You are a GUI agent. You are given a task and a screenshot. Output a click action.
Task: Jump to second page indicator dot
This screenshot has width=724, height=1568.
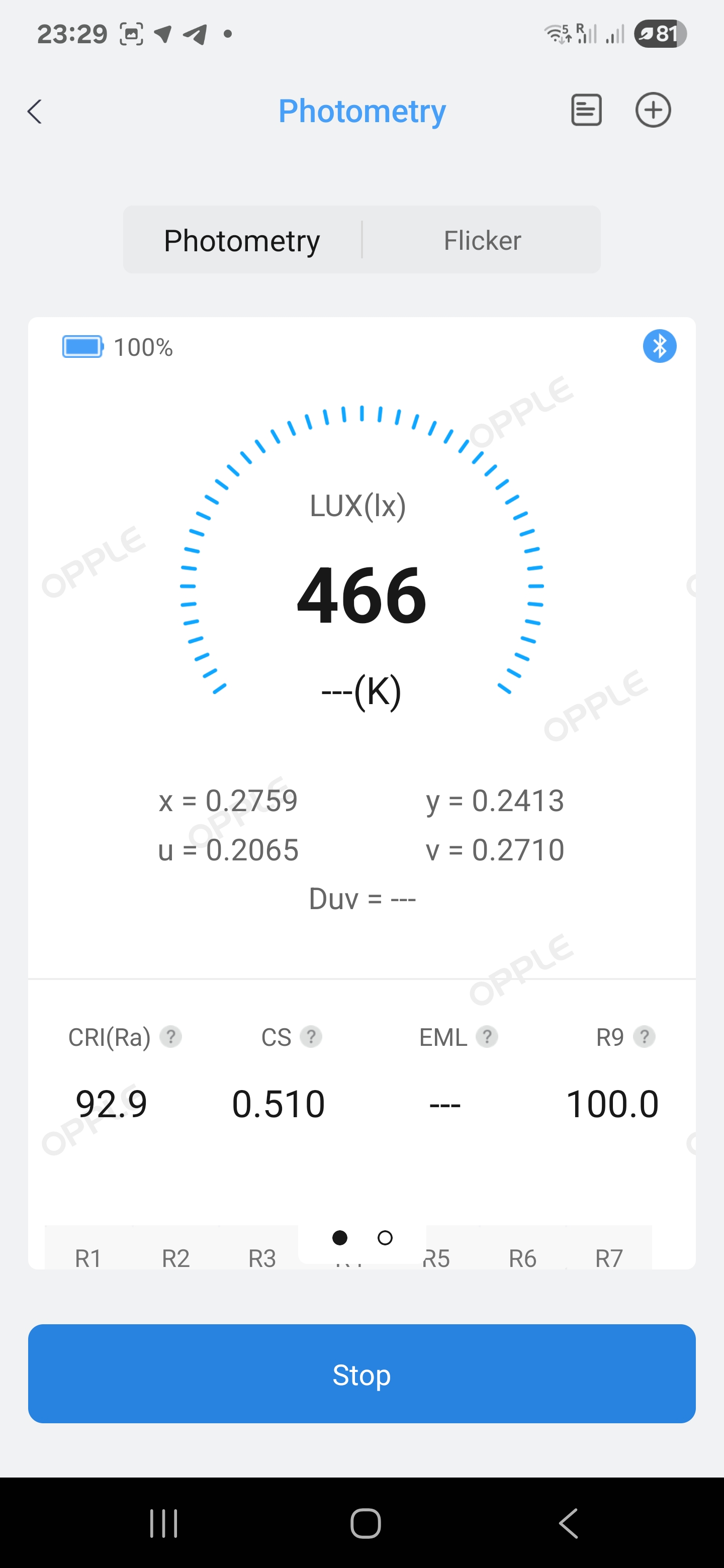(385, 1237)
